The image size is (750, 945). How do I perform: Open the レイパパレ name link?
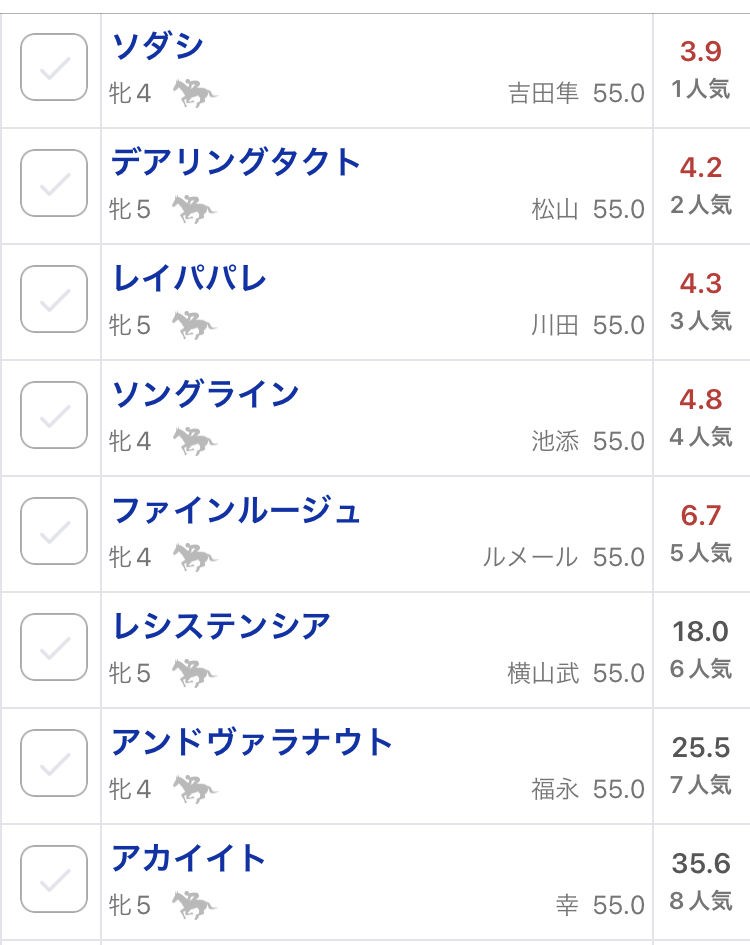click(189, 278)
